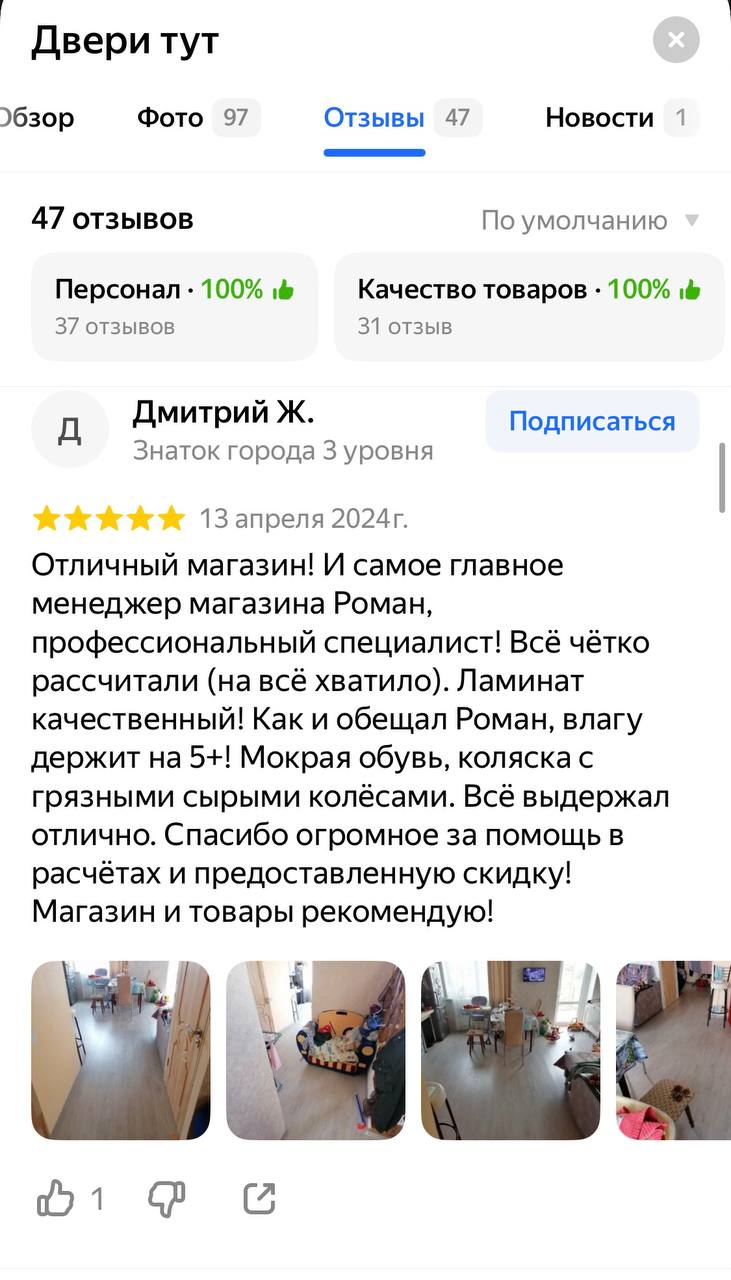The height and width of the screenshot is (1280, 731).
Task: Select the Отзывы tab
Action: tap(402, 118)
